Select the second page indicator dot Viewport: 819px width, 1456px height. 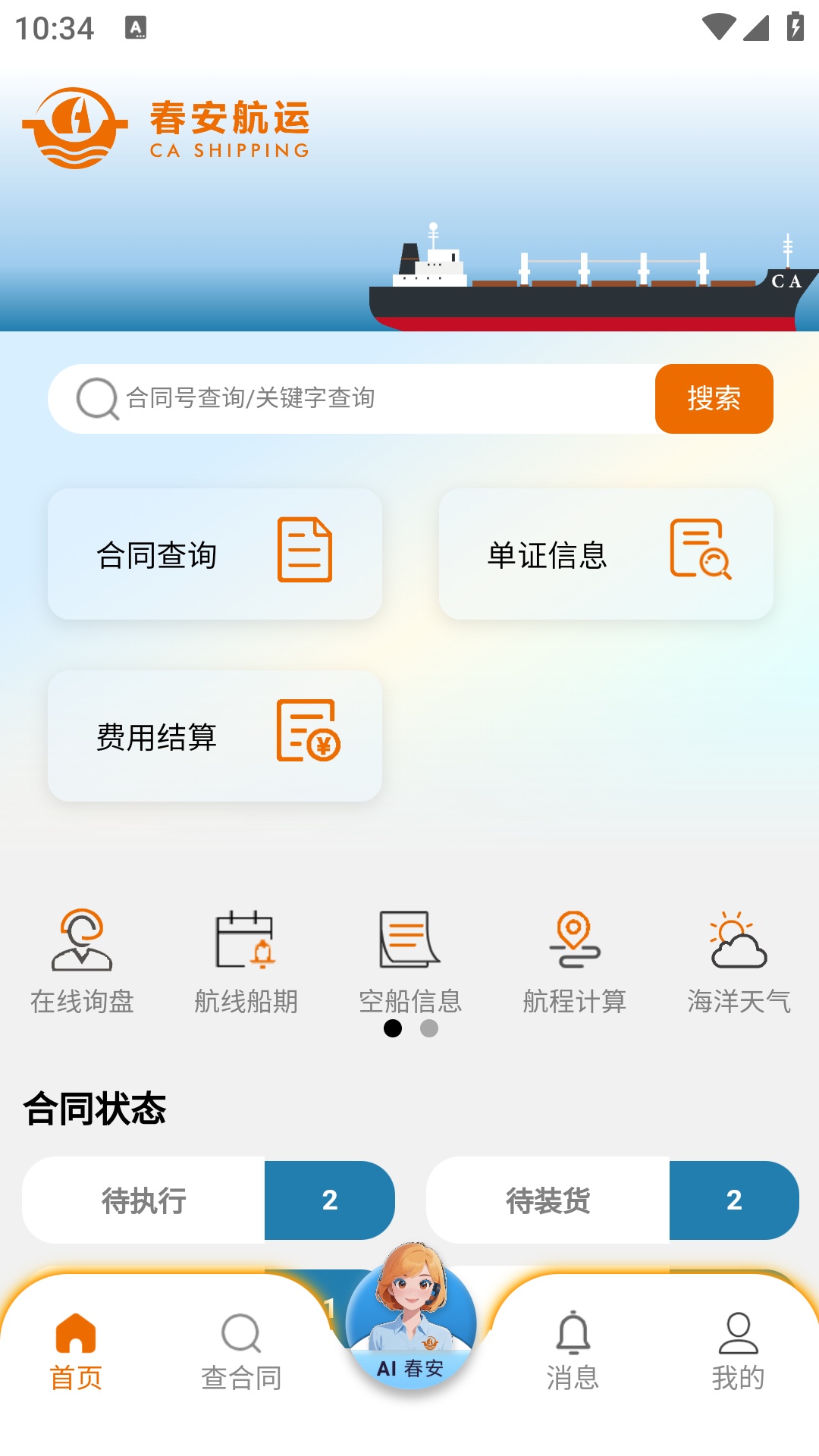click(x=428, y=1029)
